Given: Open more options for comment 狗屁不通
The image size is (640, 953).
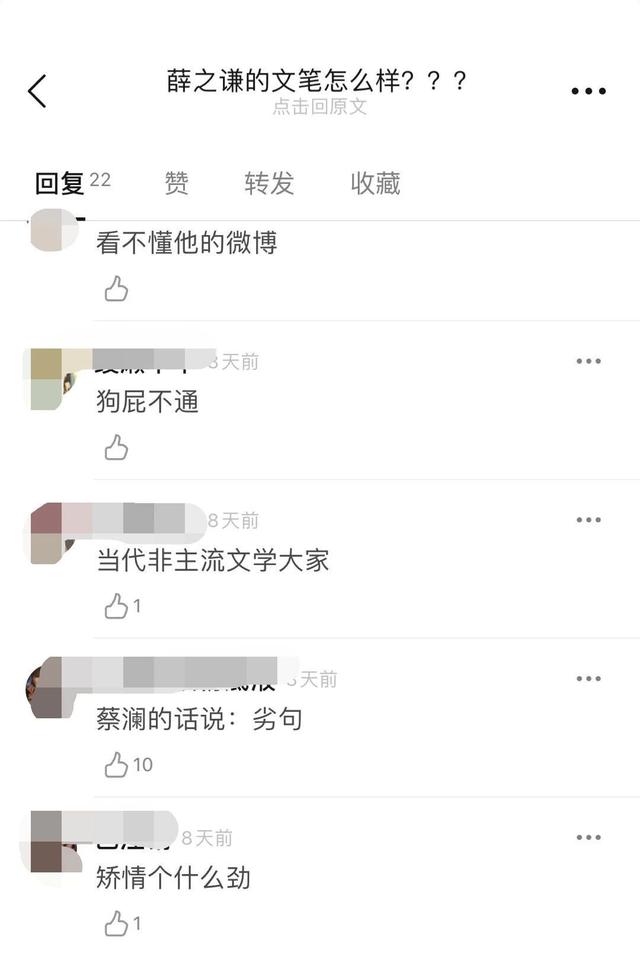Looking at the screenshot, I should point(588,361).
